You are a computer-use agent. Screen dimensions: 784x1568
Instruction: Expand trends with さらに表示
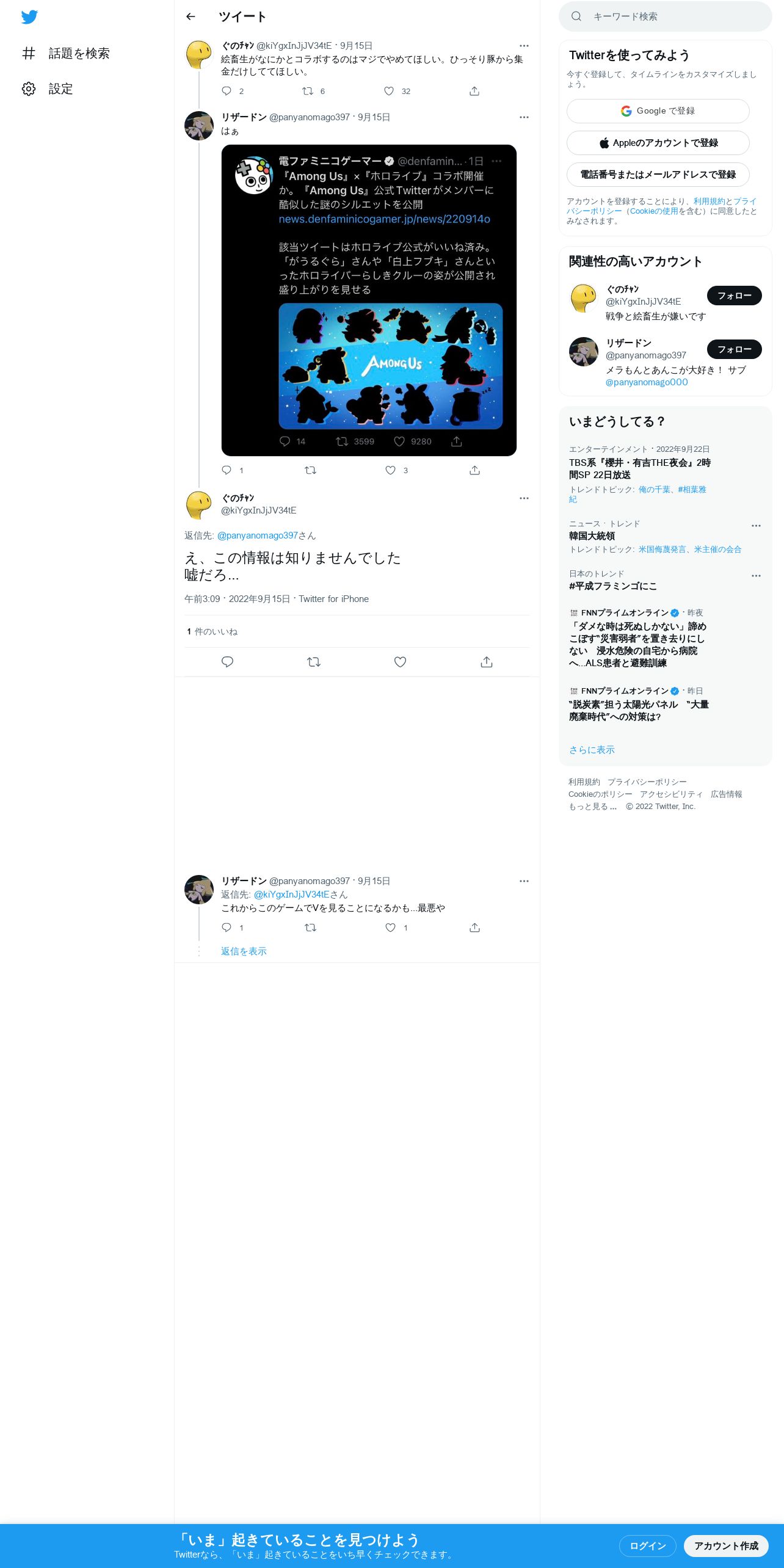pyautogui.click(x=592, y=749)
